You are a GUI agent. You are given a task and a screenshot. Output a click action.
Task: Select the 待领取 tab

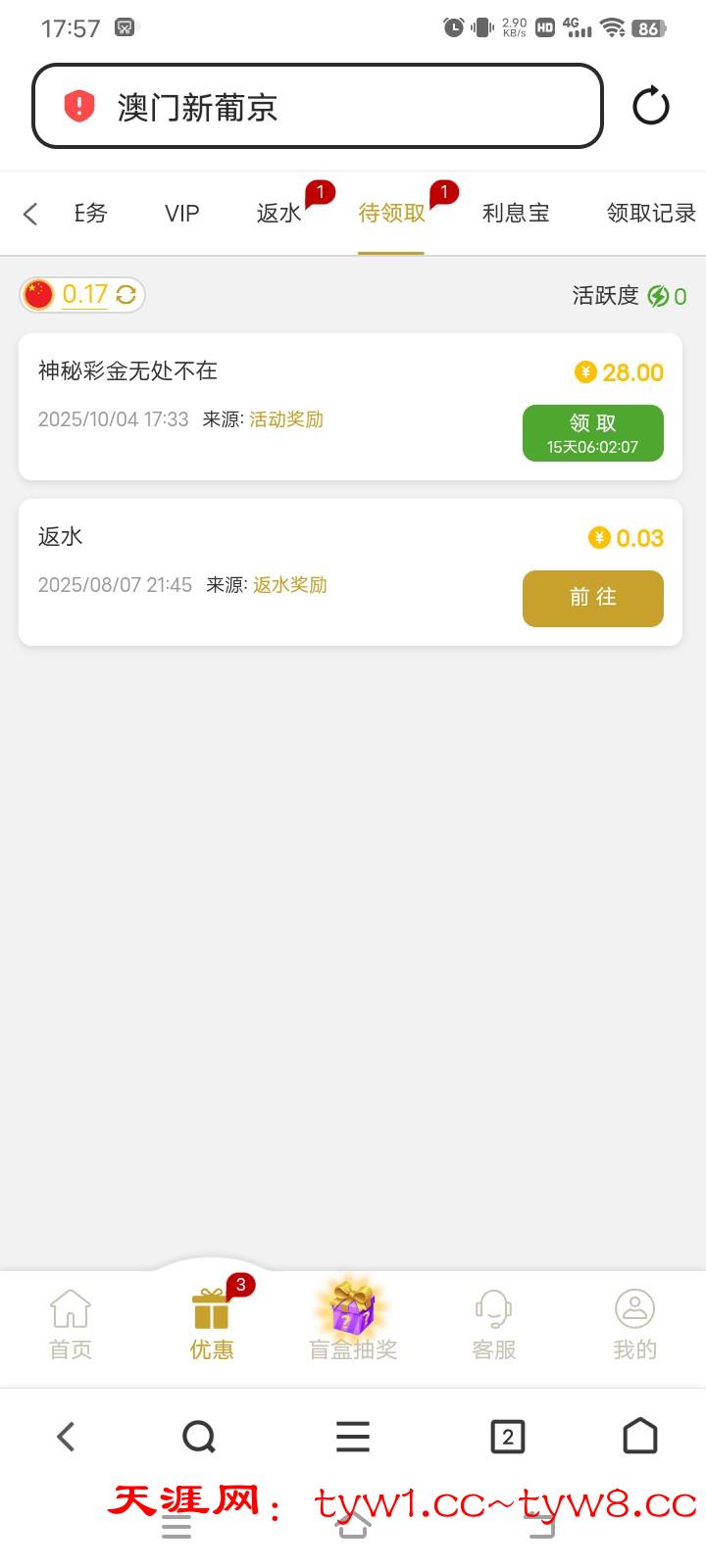click(391, 214)
